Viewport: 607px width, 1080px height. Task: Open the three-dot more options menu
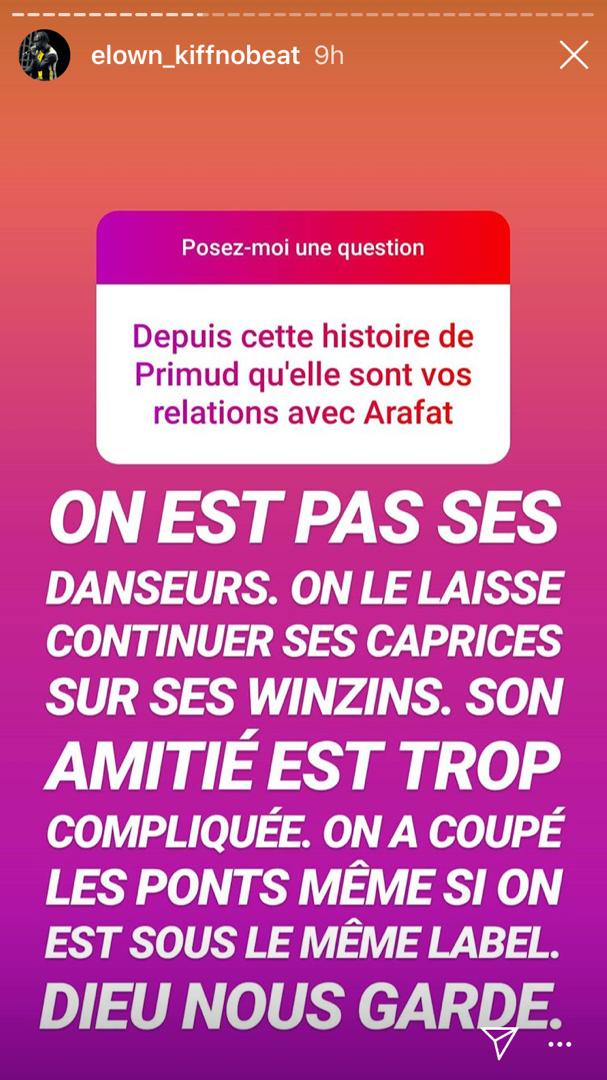tap(559, 1045)
